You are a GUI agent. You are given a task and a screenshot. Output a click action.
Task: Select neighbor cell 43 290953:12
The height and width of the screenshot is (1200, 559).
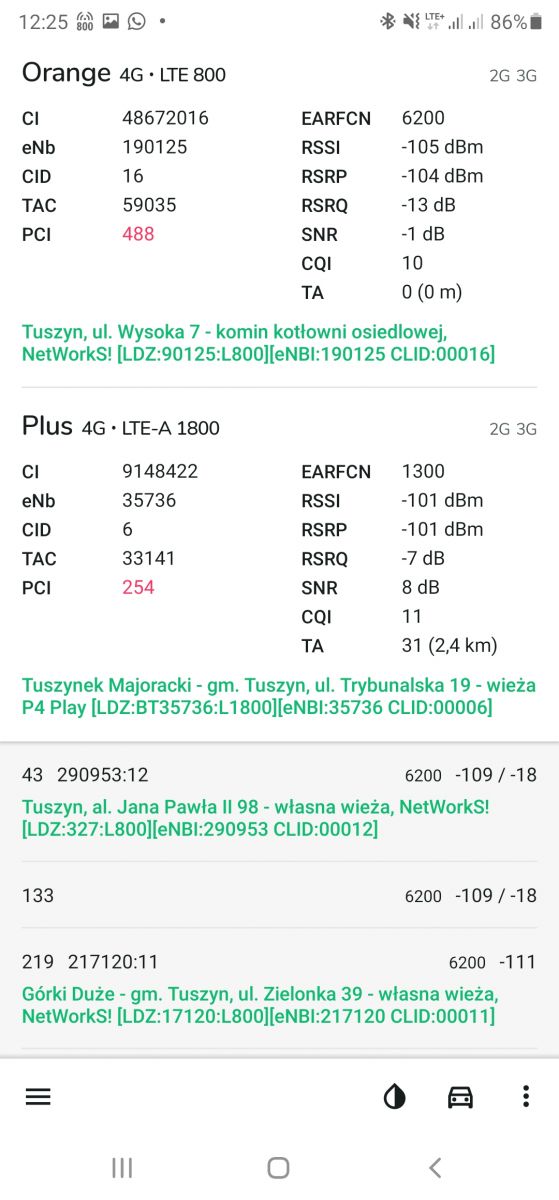coord(279,802)
